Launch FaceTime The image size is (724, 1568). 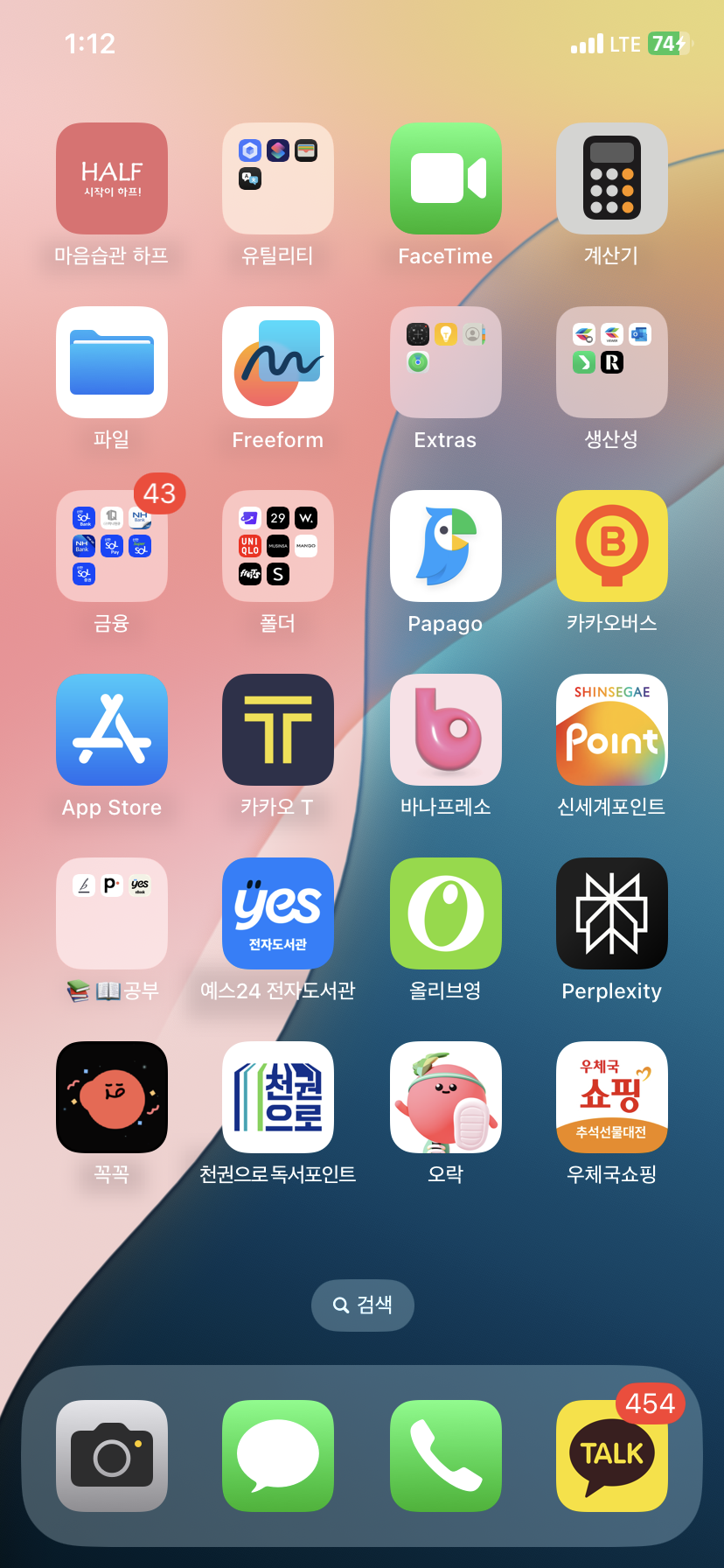click(446, 178)
